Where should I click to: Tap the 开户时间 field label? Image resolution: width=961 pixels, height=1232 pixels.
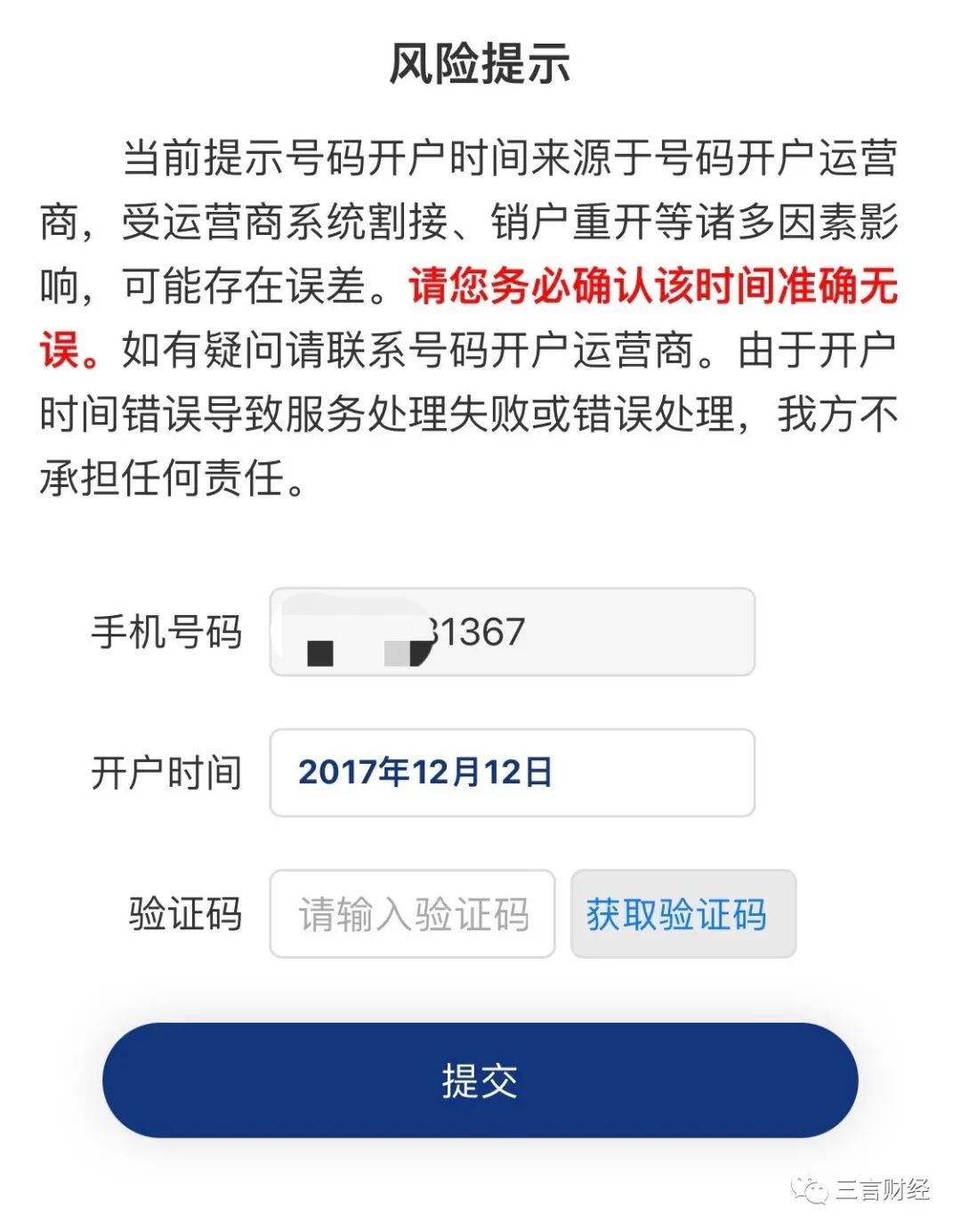coord(166,773)
